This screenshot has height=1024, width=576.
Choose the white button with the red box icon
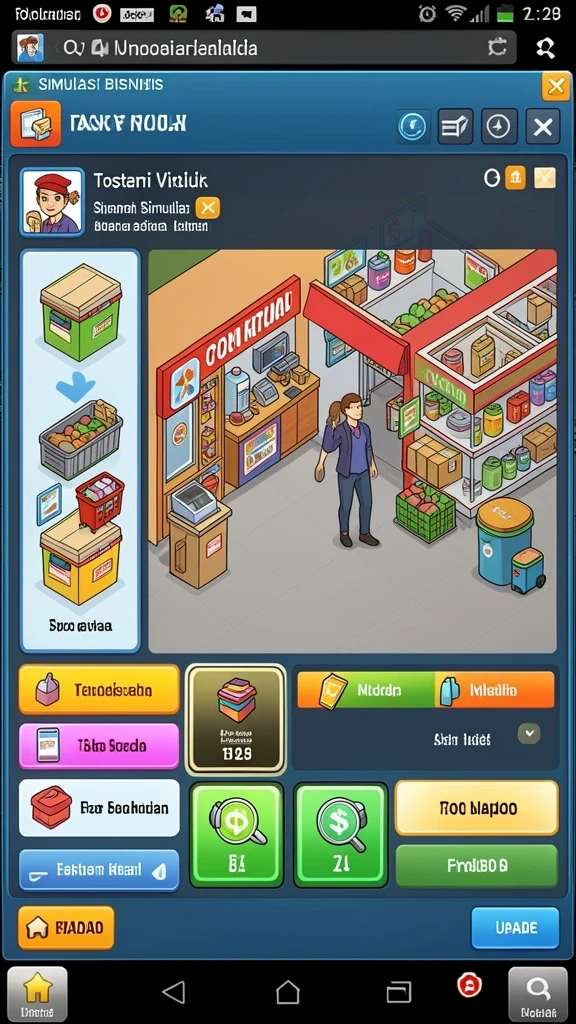pos(99,808)
